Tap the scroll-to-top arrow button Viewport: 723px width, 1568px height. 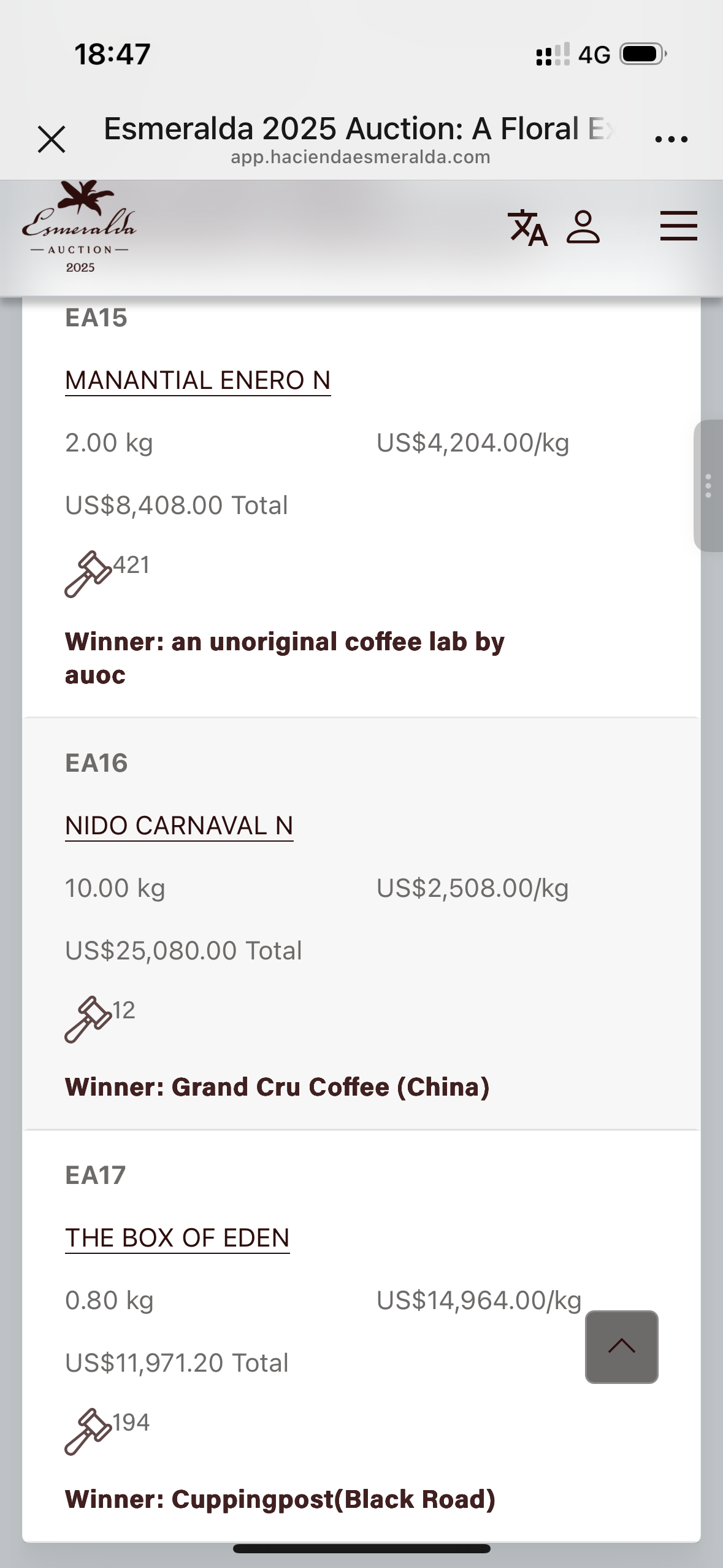pos(622,1347)
